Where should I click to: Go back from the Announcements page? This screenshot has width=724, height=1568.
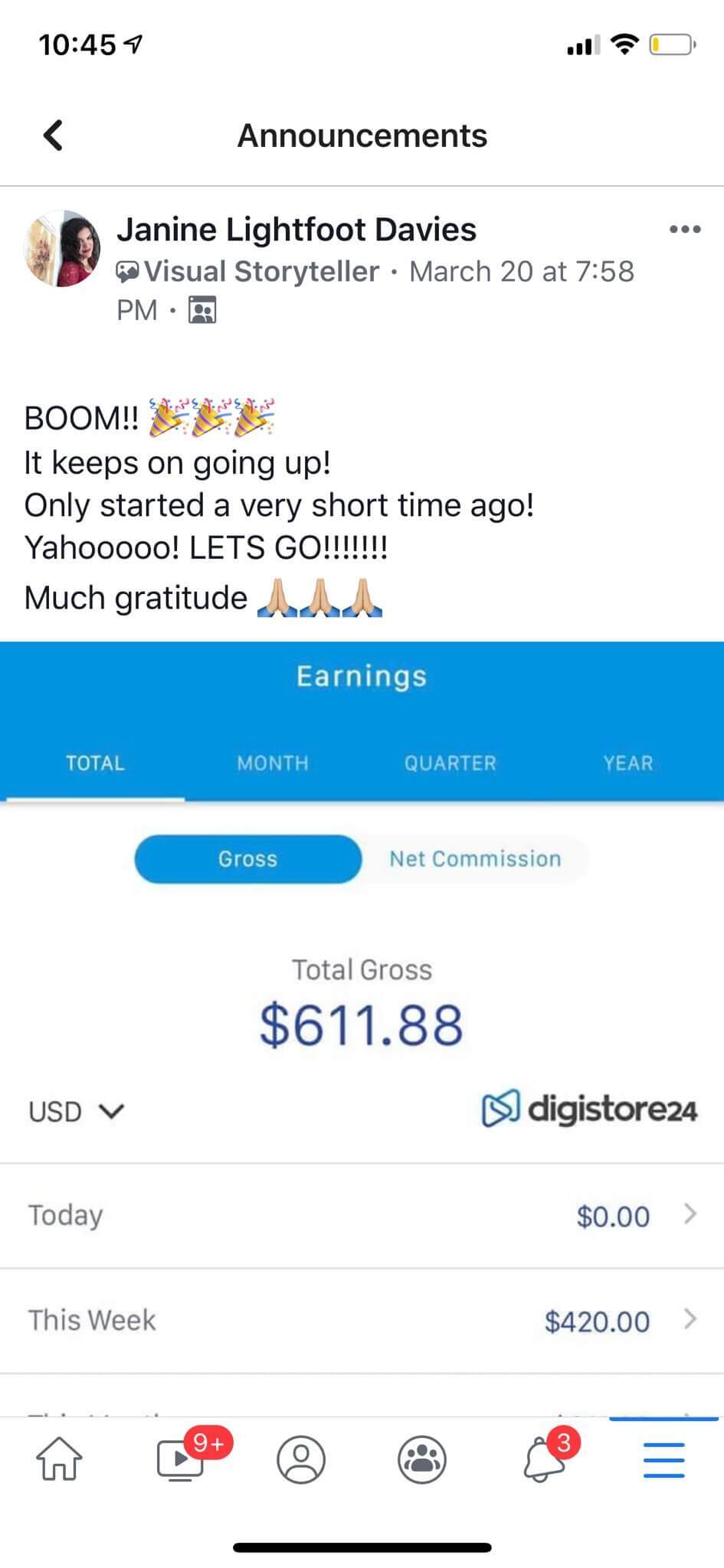click(x=53, y=136)
